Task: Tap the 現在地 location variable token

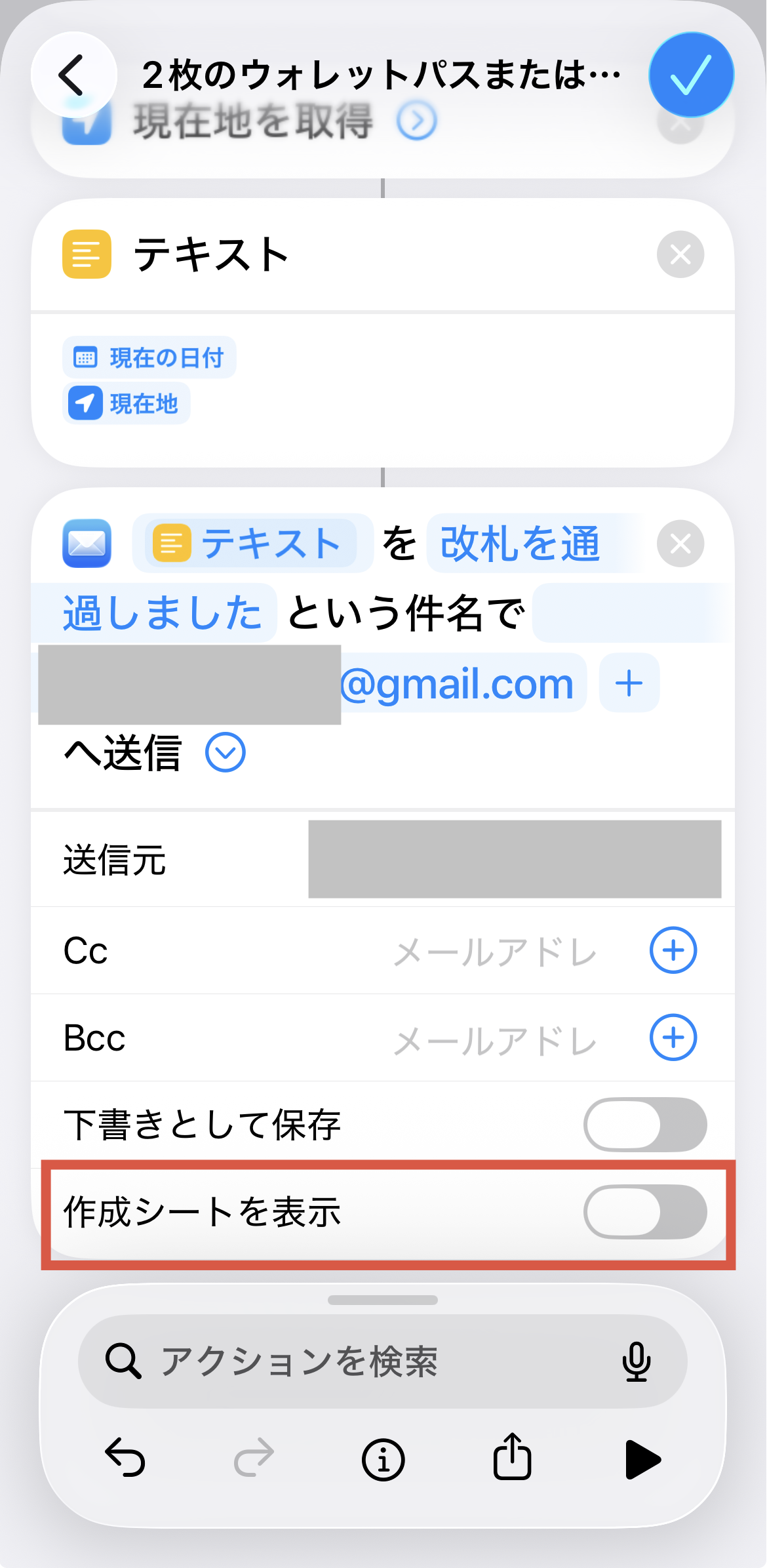Action: 126,403
